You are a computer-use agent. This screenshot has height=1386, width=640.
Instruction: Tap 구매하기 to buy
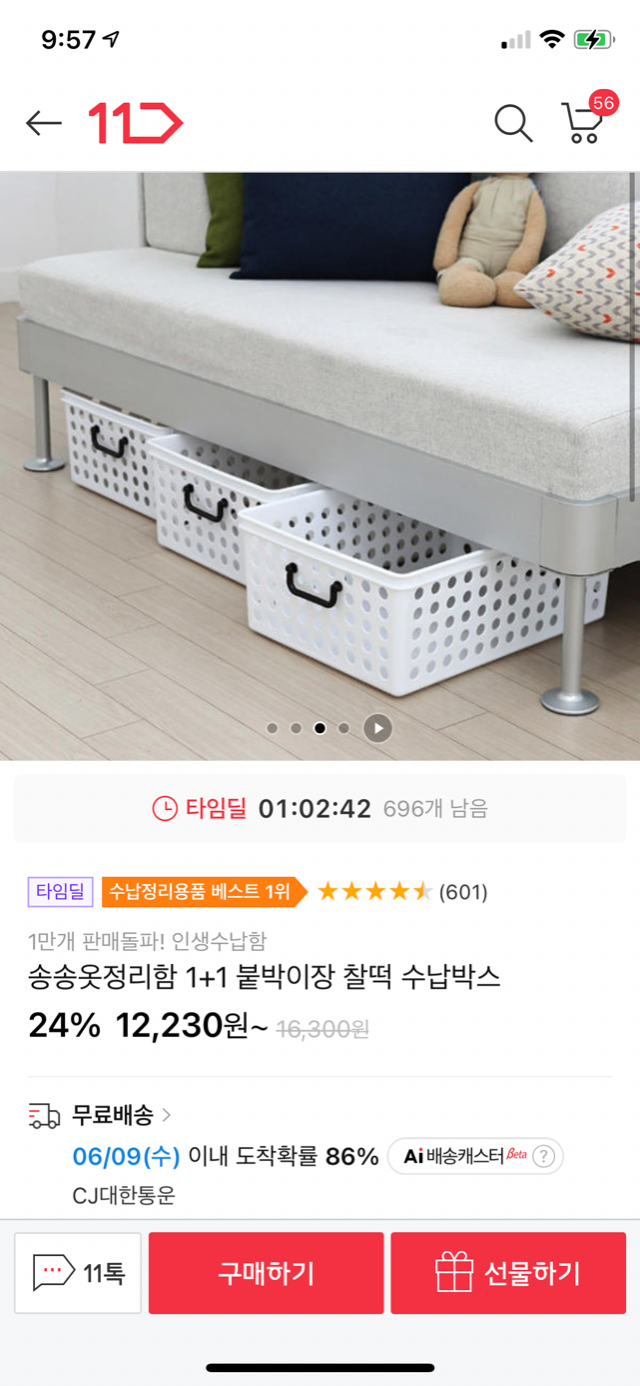click(x=266, y=1273)
